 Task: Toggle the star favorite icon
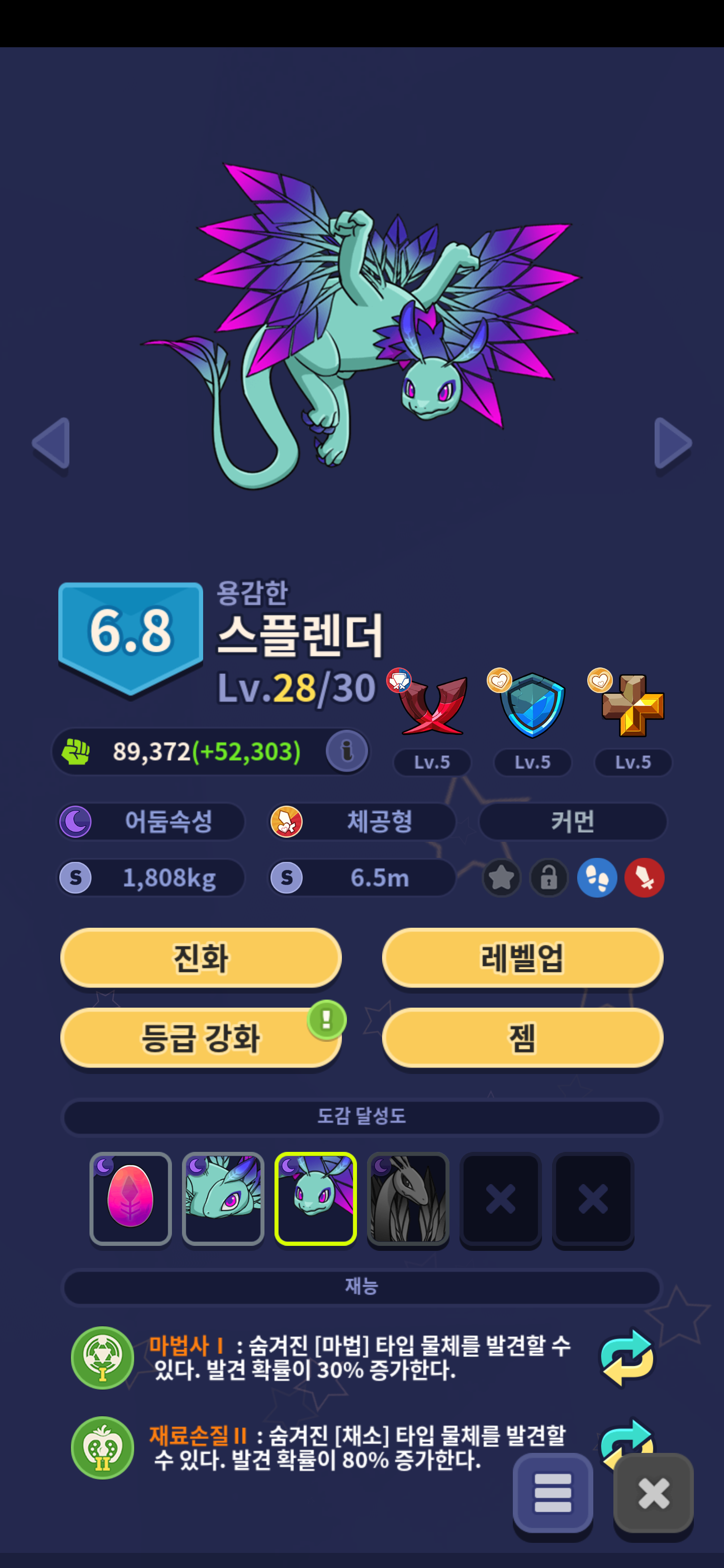click(502, 878)
